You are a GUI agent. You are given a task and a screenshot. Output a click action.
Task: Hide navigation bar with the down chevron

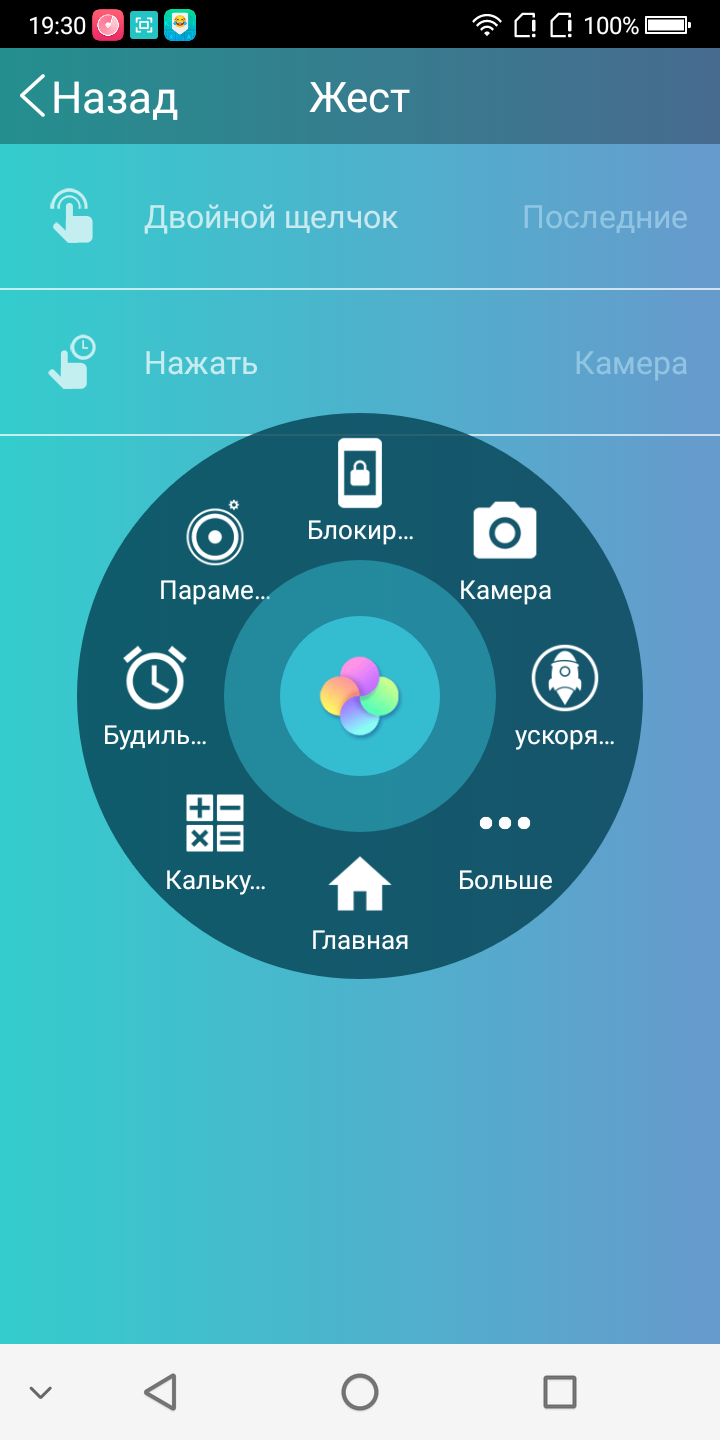40,1391
